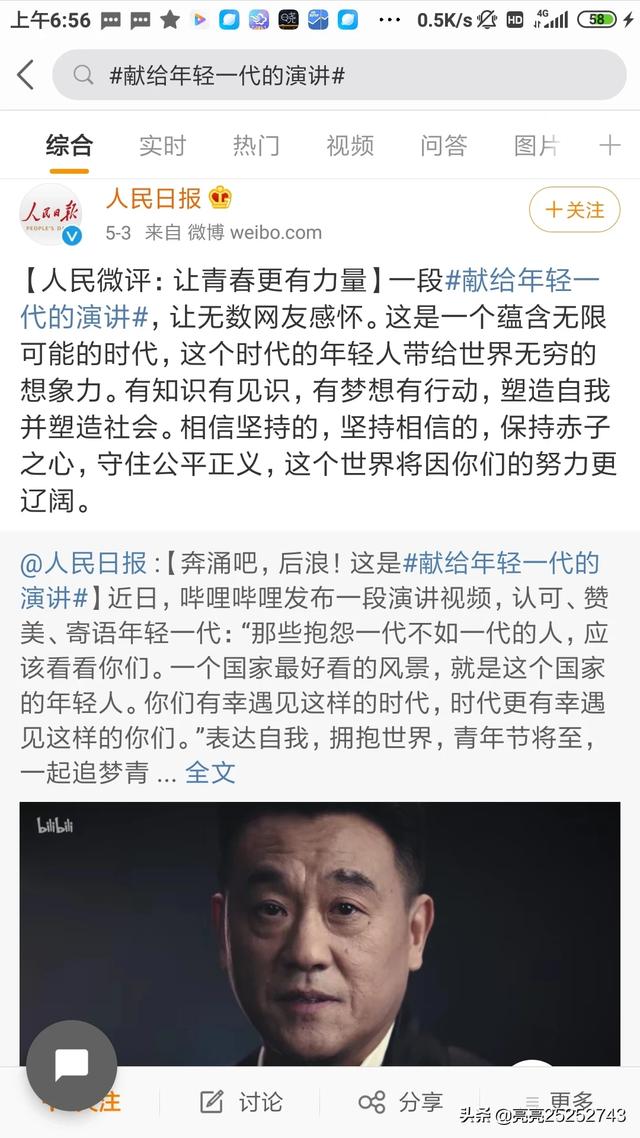Switch to the 问答 tab
This screenshot has height=1138, width=640.
[443, 146]
